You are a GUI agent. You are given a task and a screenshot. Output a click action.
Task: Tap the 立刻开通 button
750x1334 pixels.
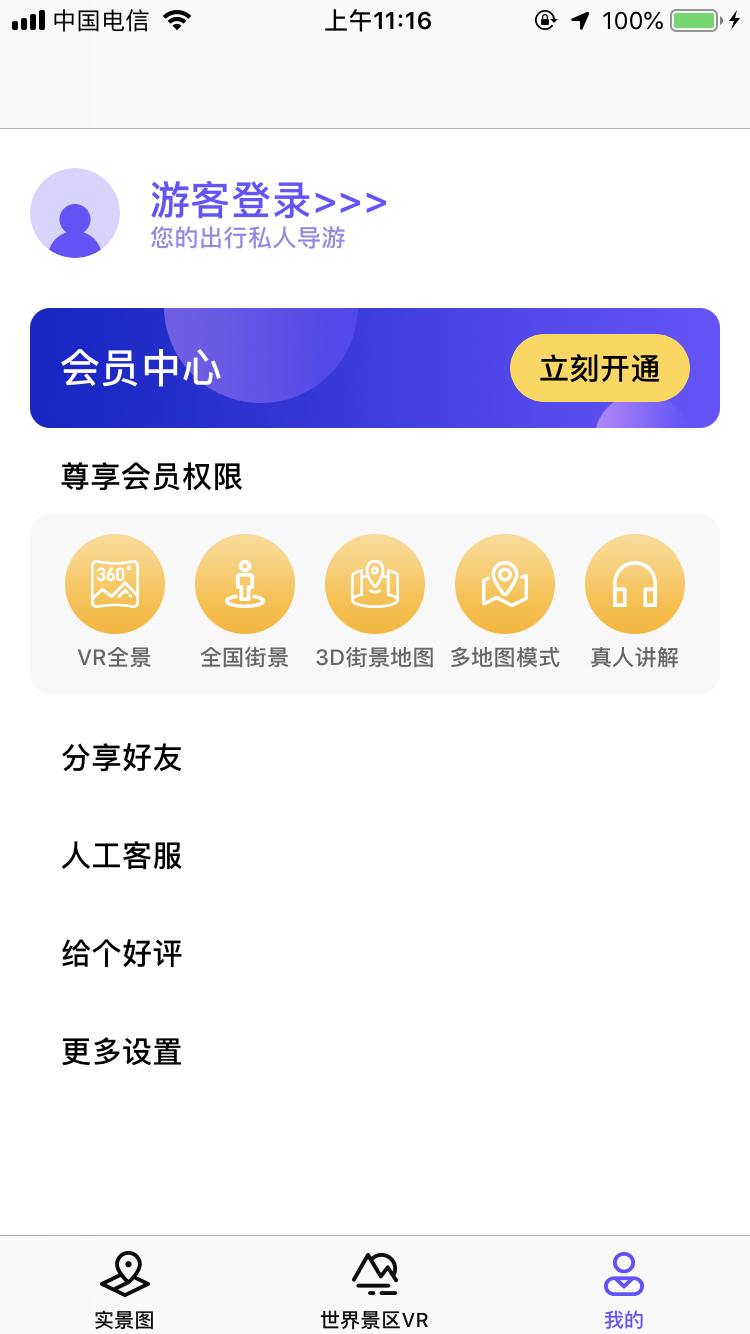pyautogui.click(x=600, y=368)
